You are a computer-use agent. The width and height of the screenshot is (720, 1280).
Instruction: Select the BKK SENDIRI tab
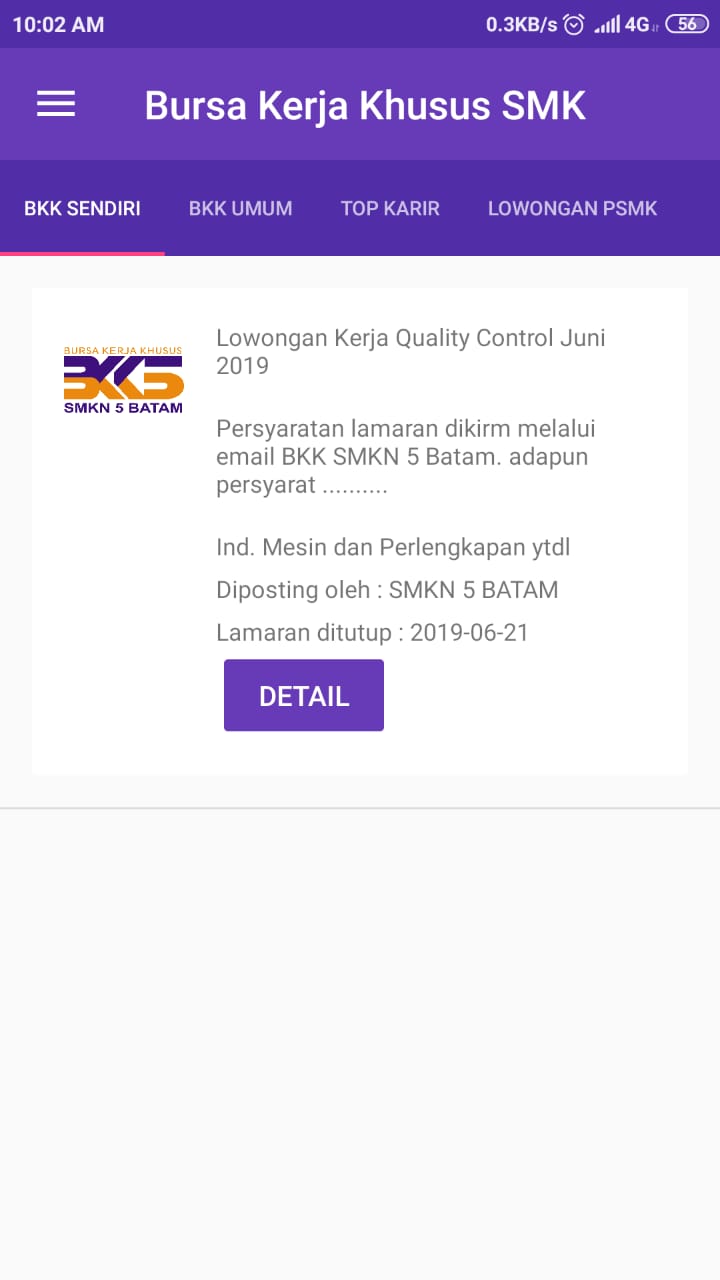tap(82, 209)
